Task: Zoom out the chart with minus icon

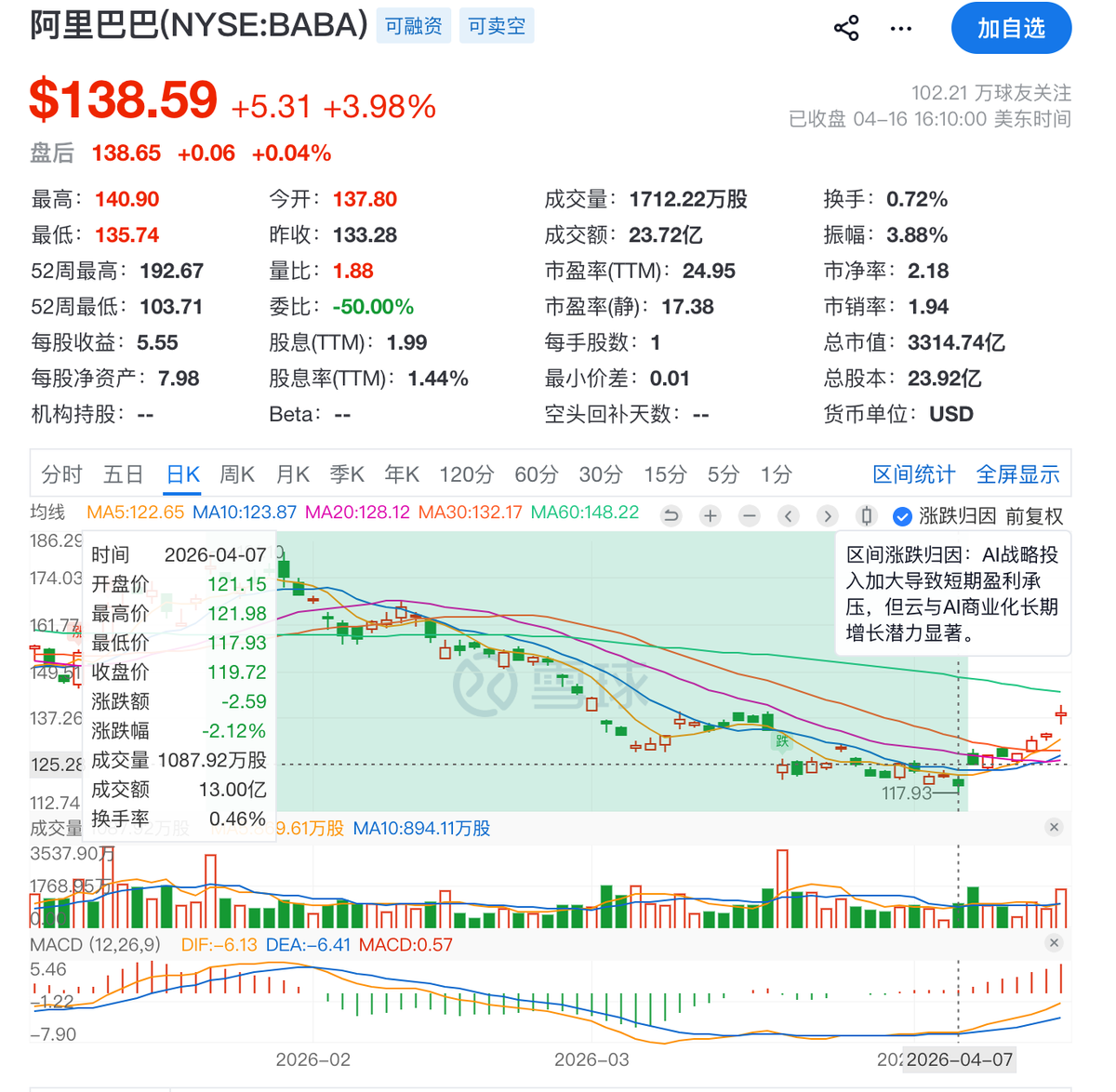Action: click(x=750, y=515)
